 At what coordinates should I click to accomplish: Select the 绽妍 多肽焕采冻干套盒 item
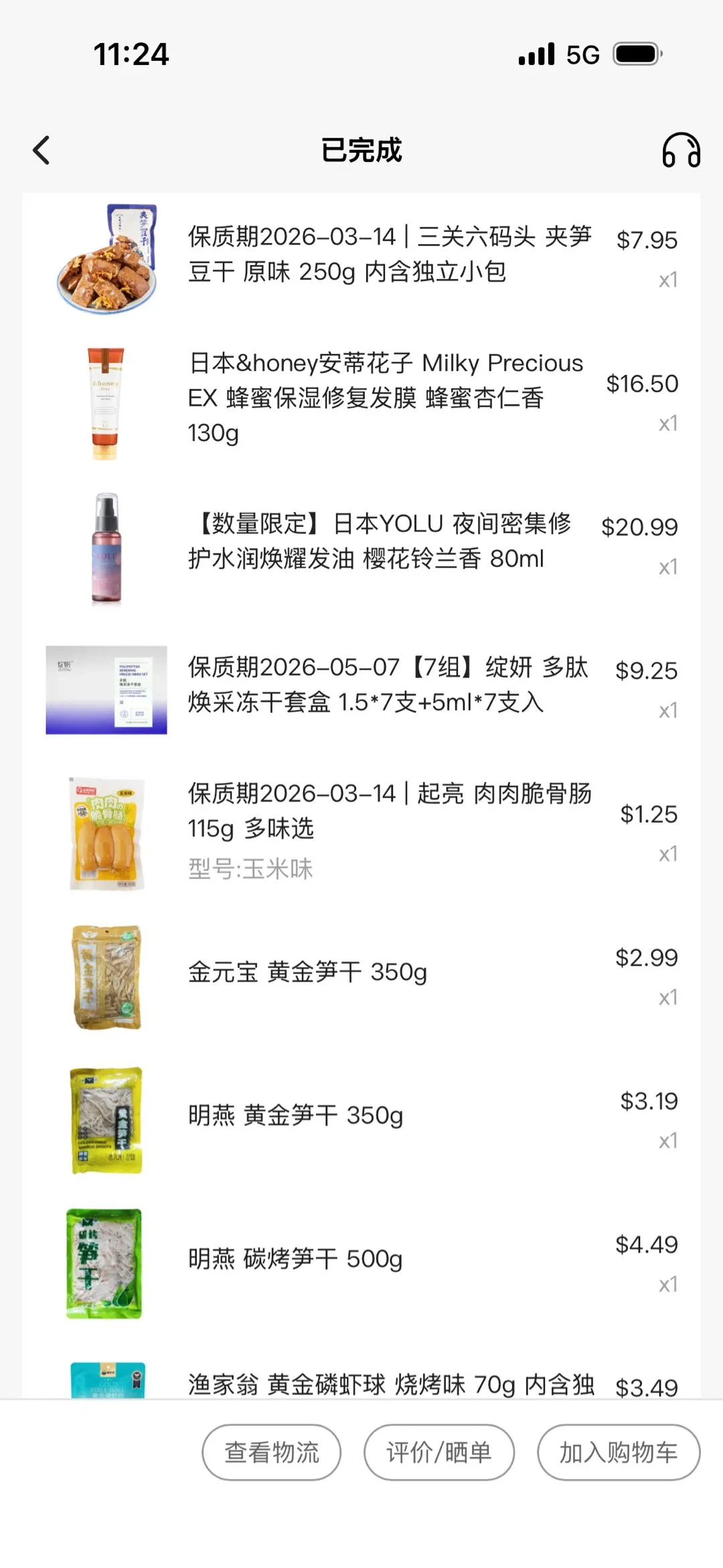click(387, 684)
